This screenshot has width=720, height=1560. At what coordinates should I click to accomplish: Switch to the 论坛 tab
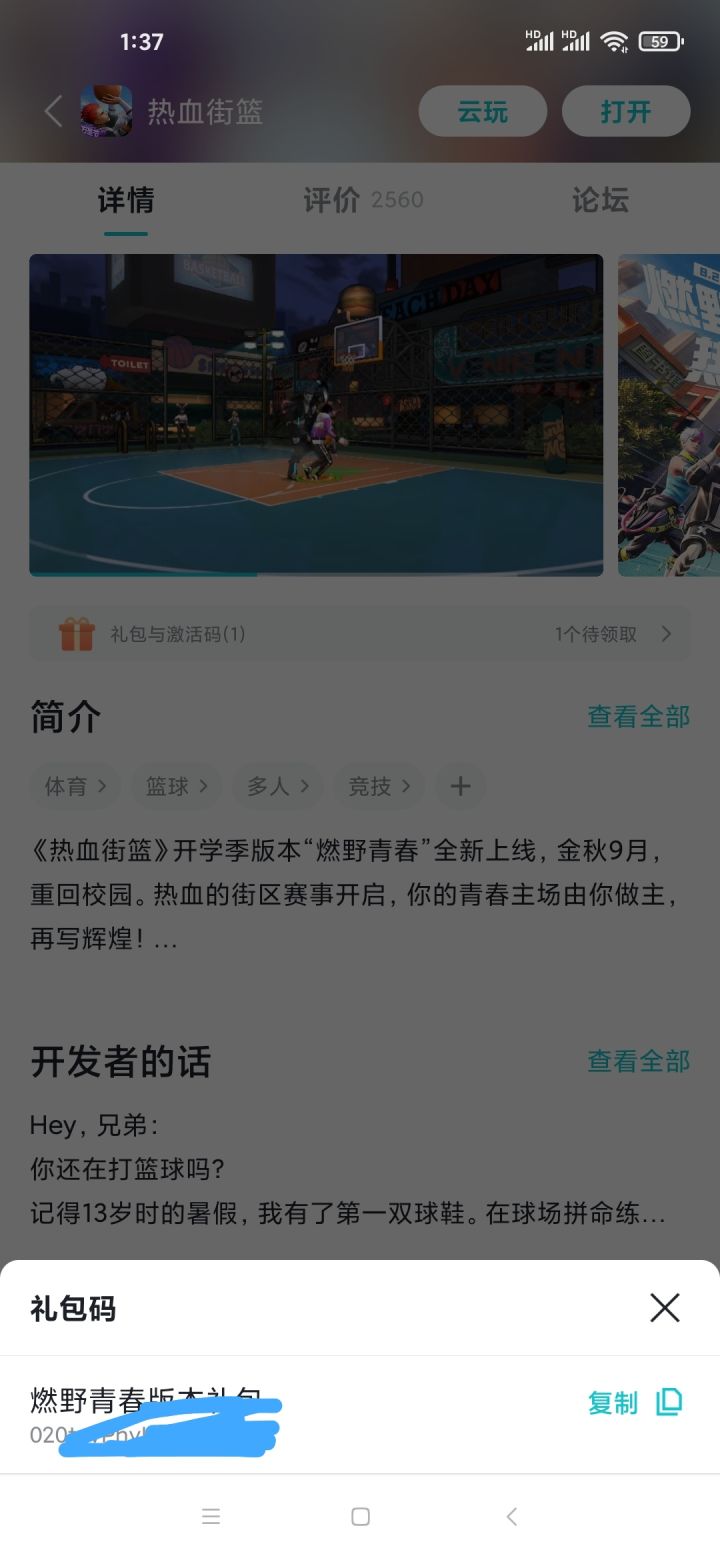click(x=602, y=199)
